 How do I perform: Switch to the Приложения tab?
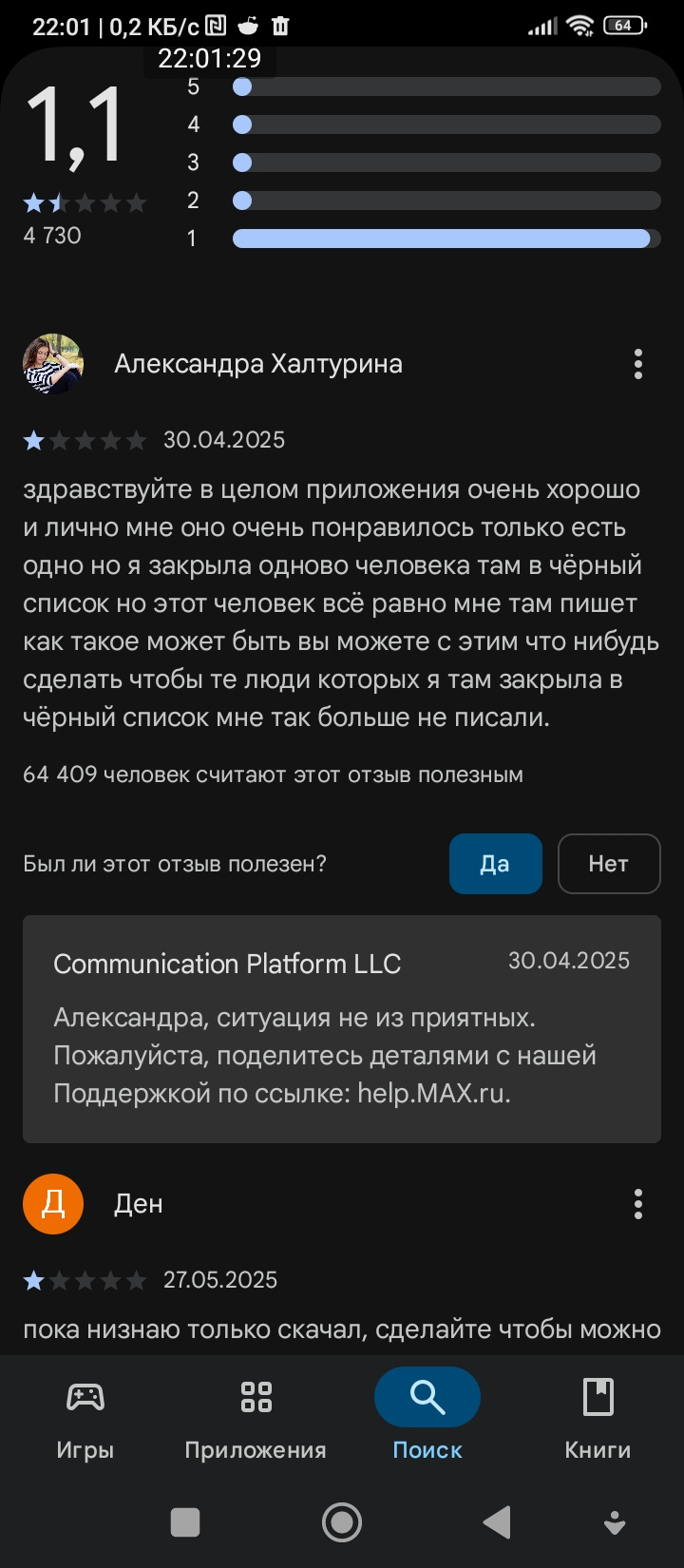(256, 1420)
